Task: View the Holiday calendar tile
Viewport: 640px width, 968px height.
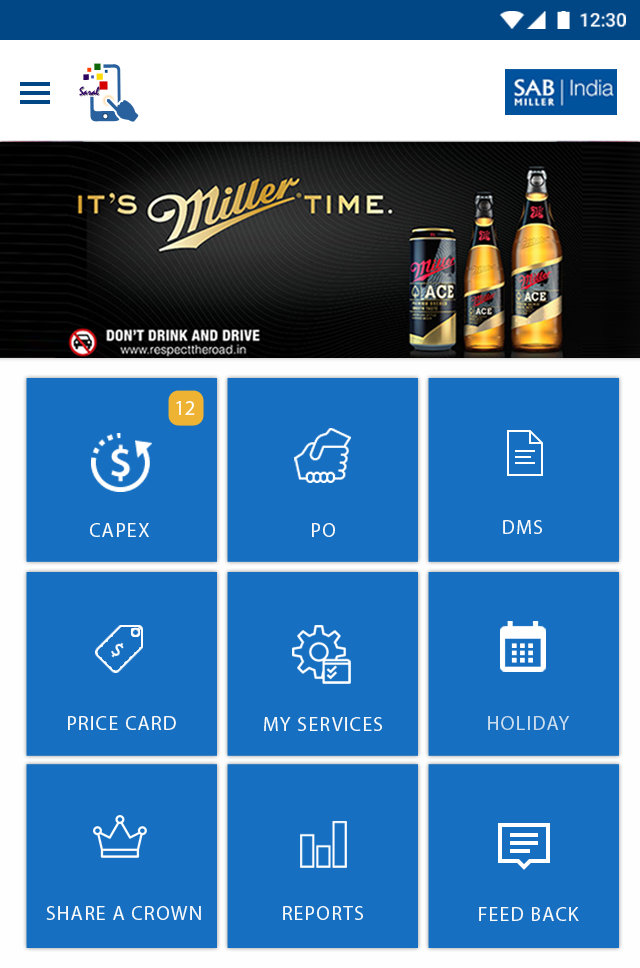Action: (523, 664)
